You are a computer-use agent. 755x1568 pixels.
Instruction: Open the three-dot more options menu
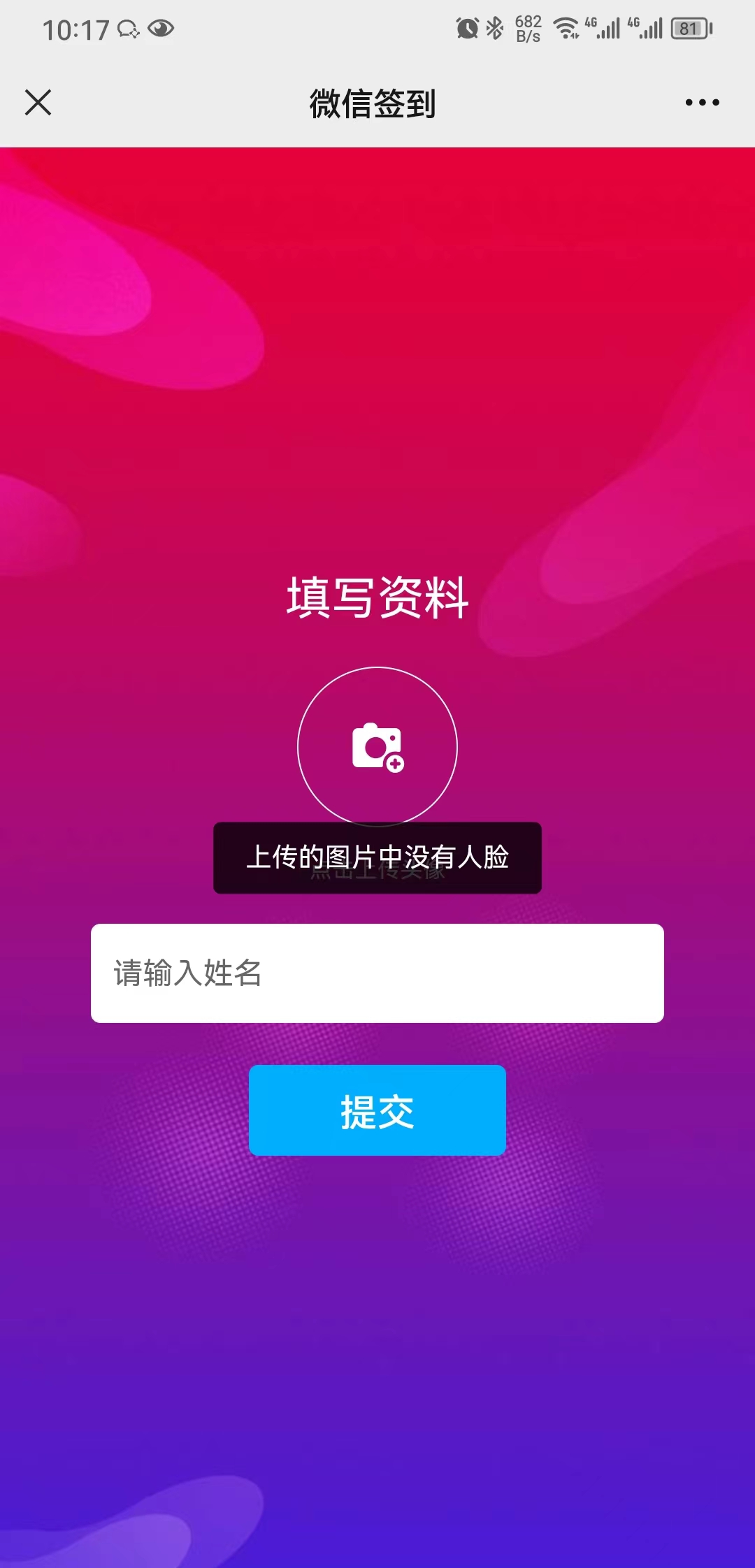(x=702, y=103)
